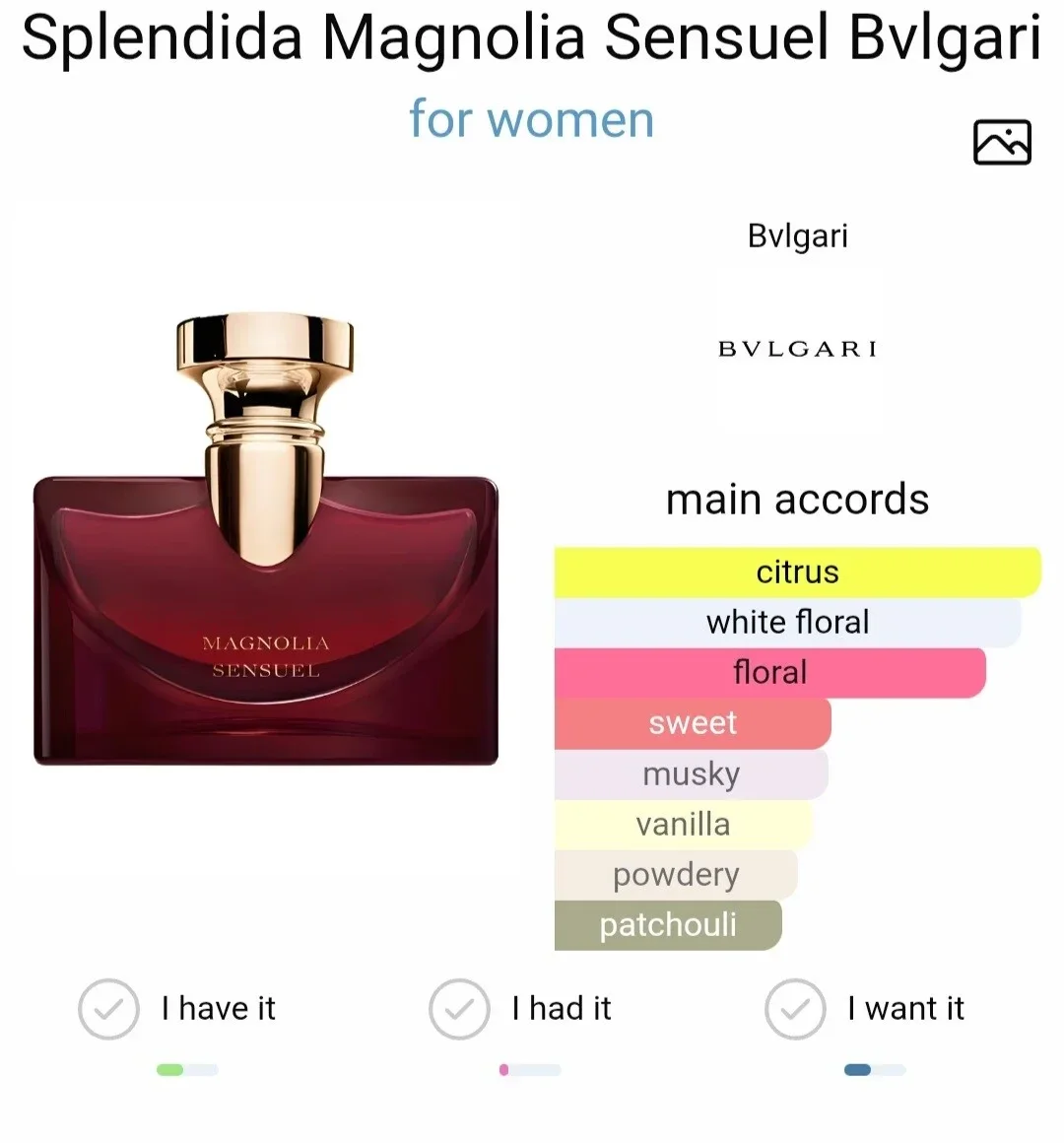This screenshot has width=1064, height=1143.
Task: Select I want it for this perfume
Action: (x=795, y=1009)
